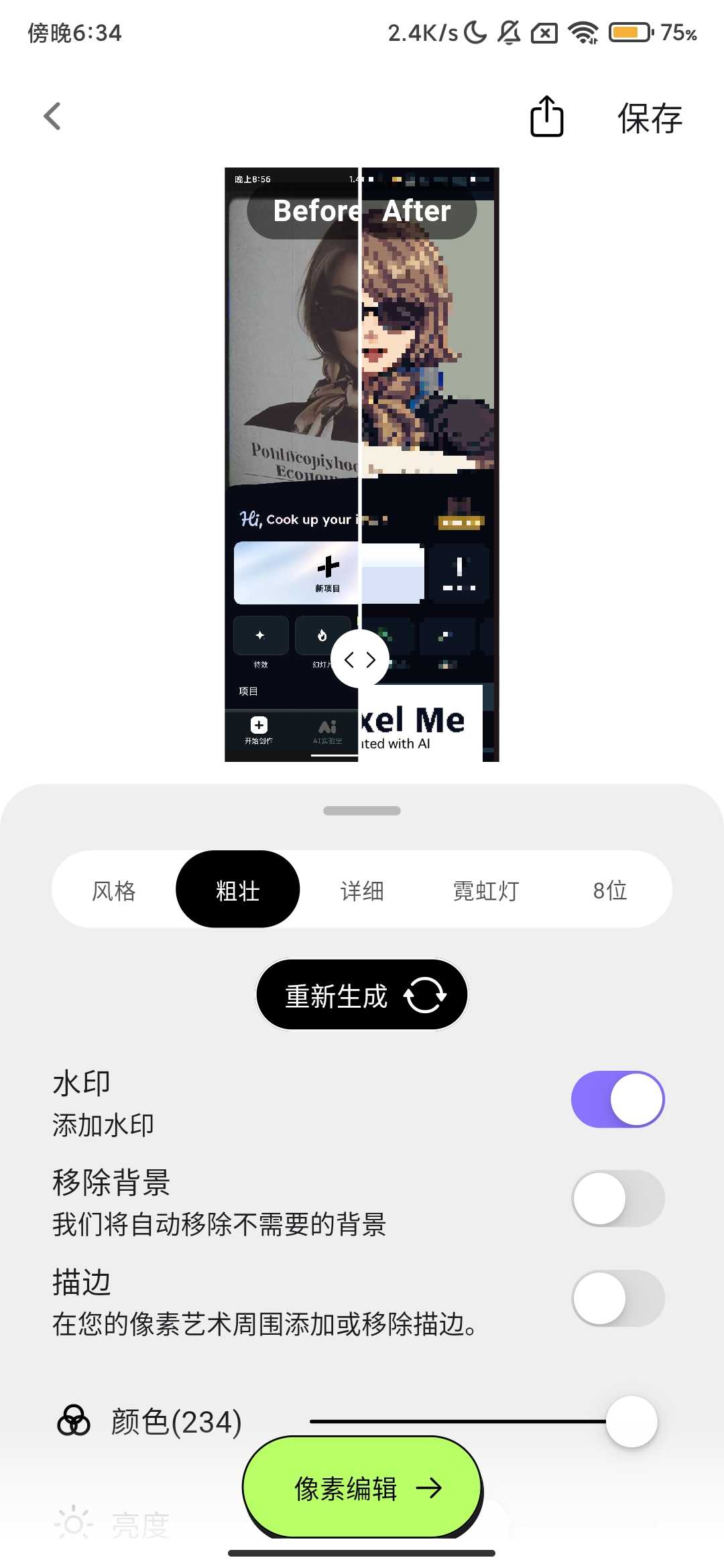The height and width of the screenshot is (1568, 724).
Task: Switch to the 详细 style
Action: 362,891
